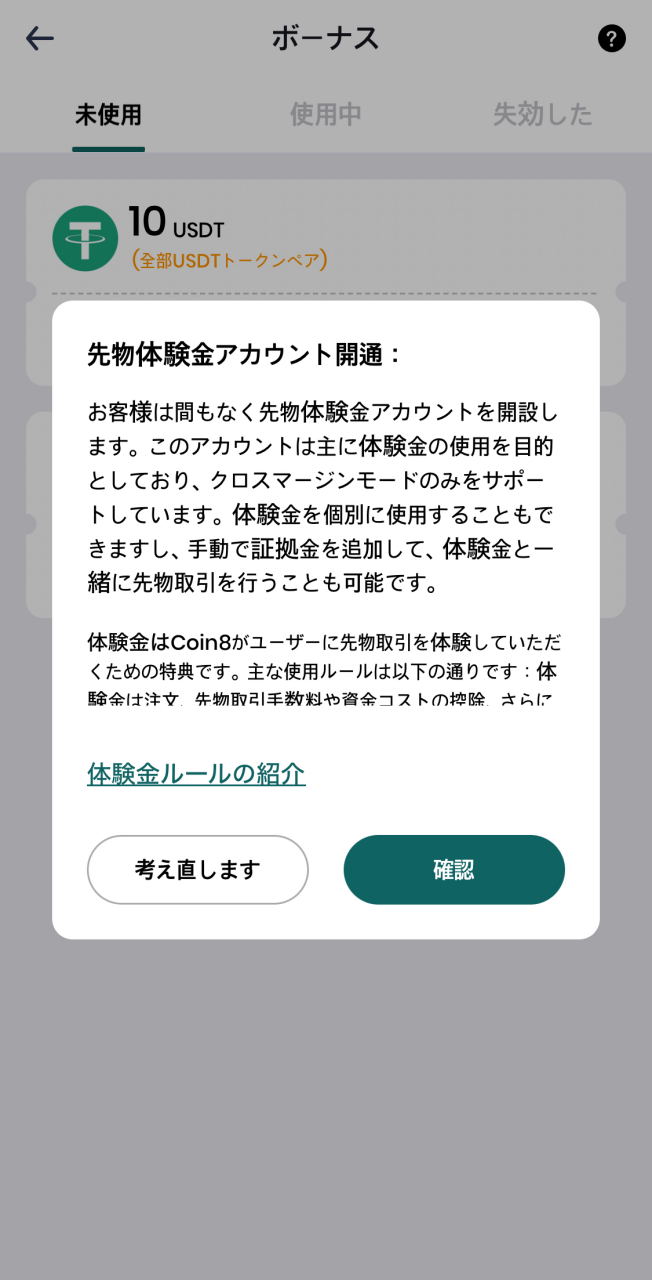The height and width of the screenshot is (1280, 652).
Task: Tap 確認 to confirm account opening
Action: [454, 870]
